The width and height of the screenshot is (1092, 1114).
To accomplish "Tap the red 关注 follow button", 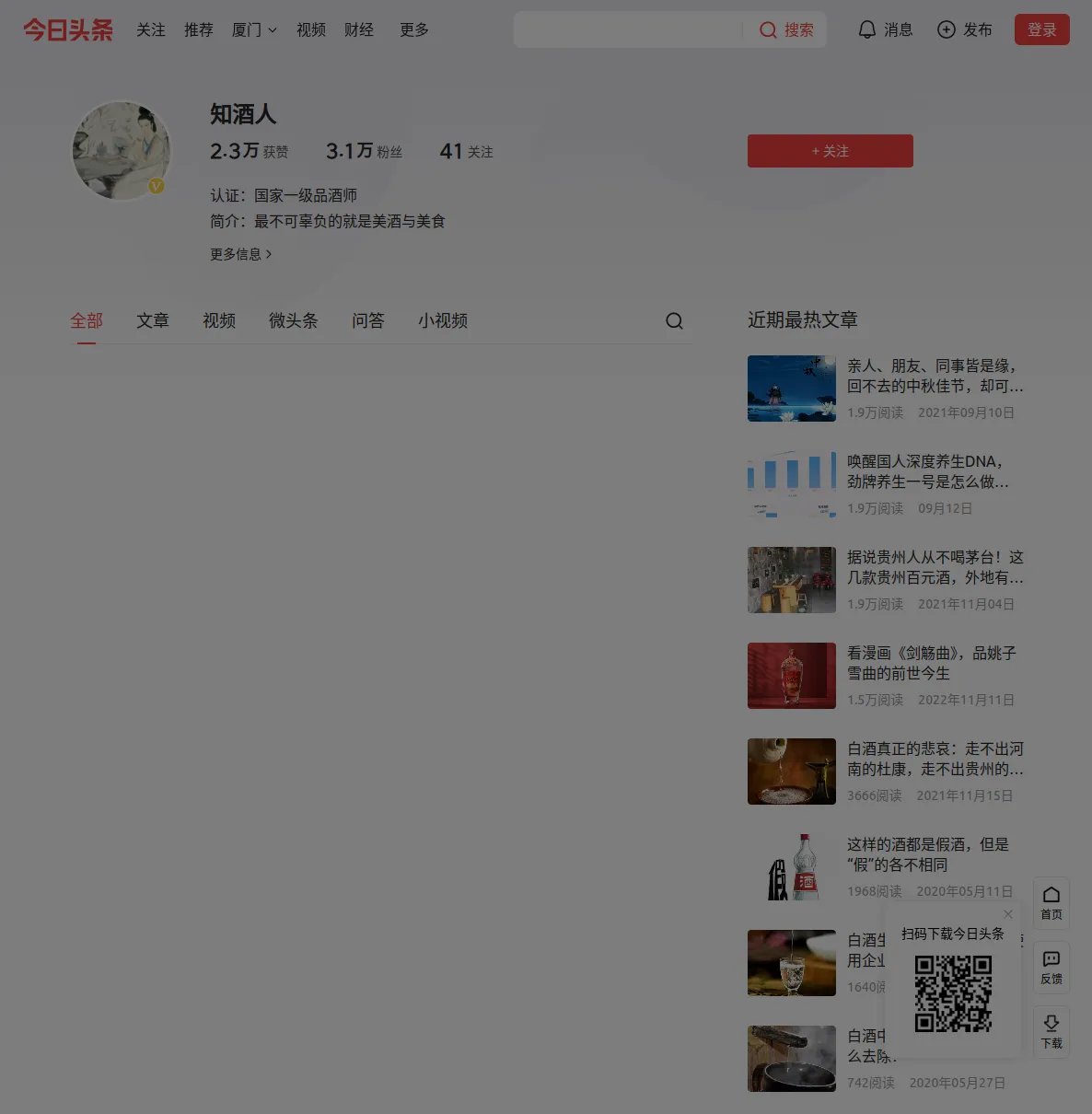I will [830, 151].
